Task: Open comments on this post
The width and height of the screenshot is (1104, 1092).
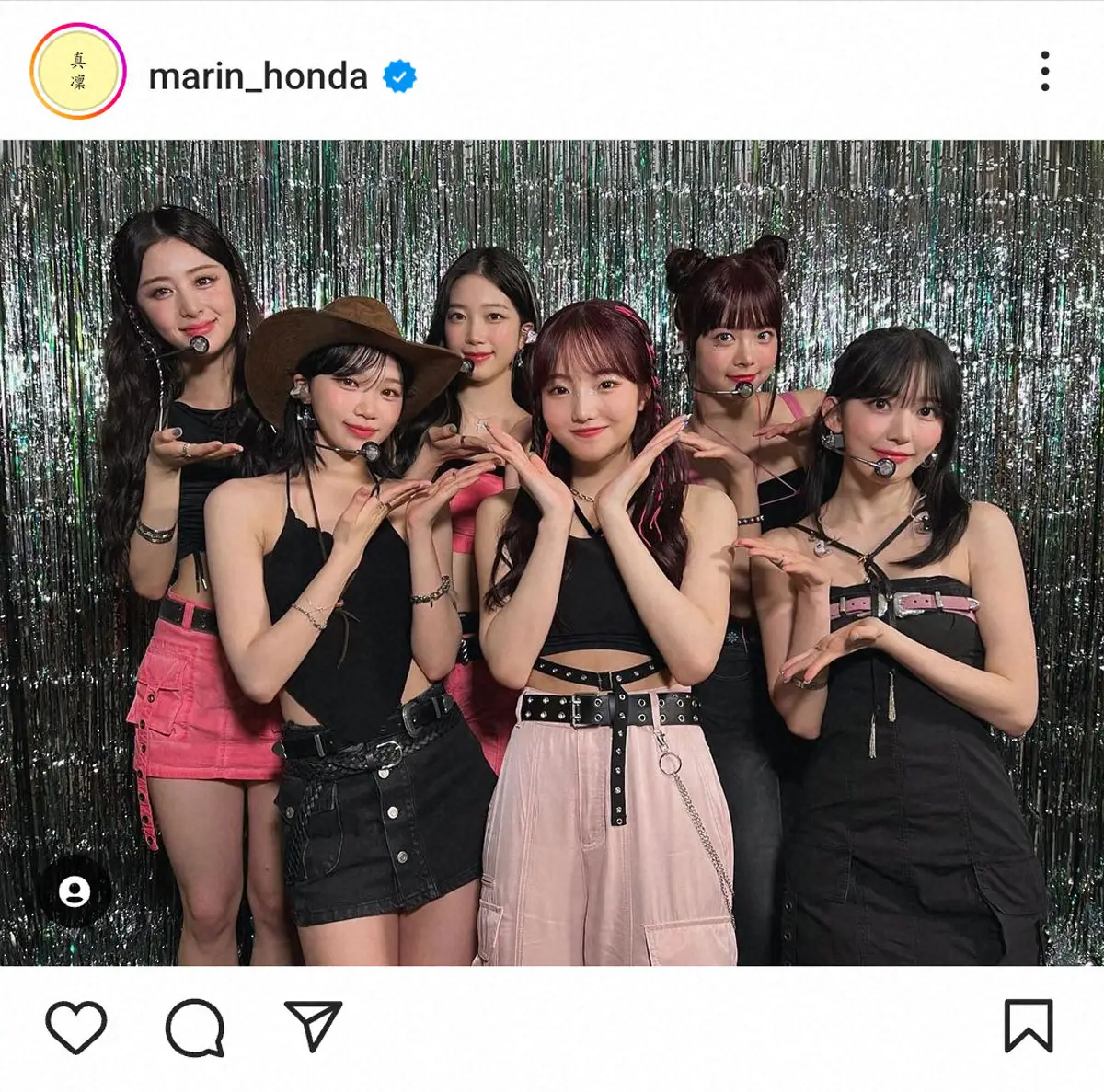Action: 195,1026
